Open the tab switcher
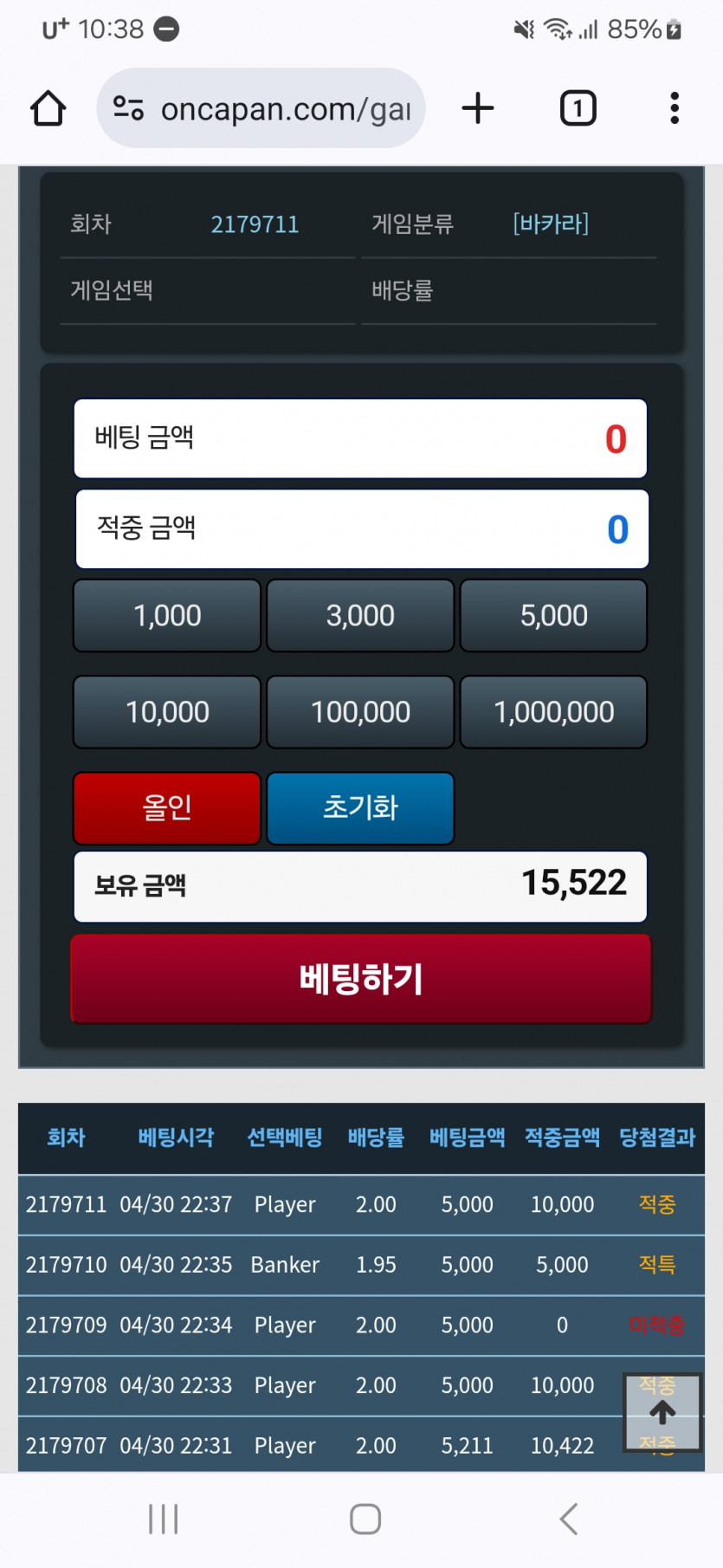 click(578, 108)
